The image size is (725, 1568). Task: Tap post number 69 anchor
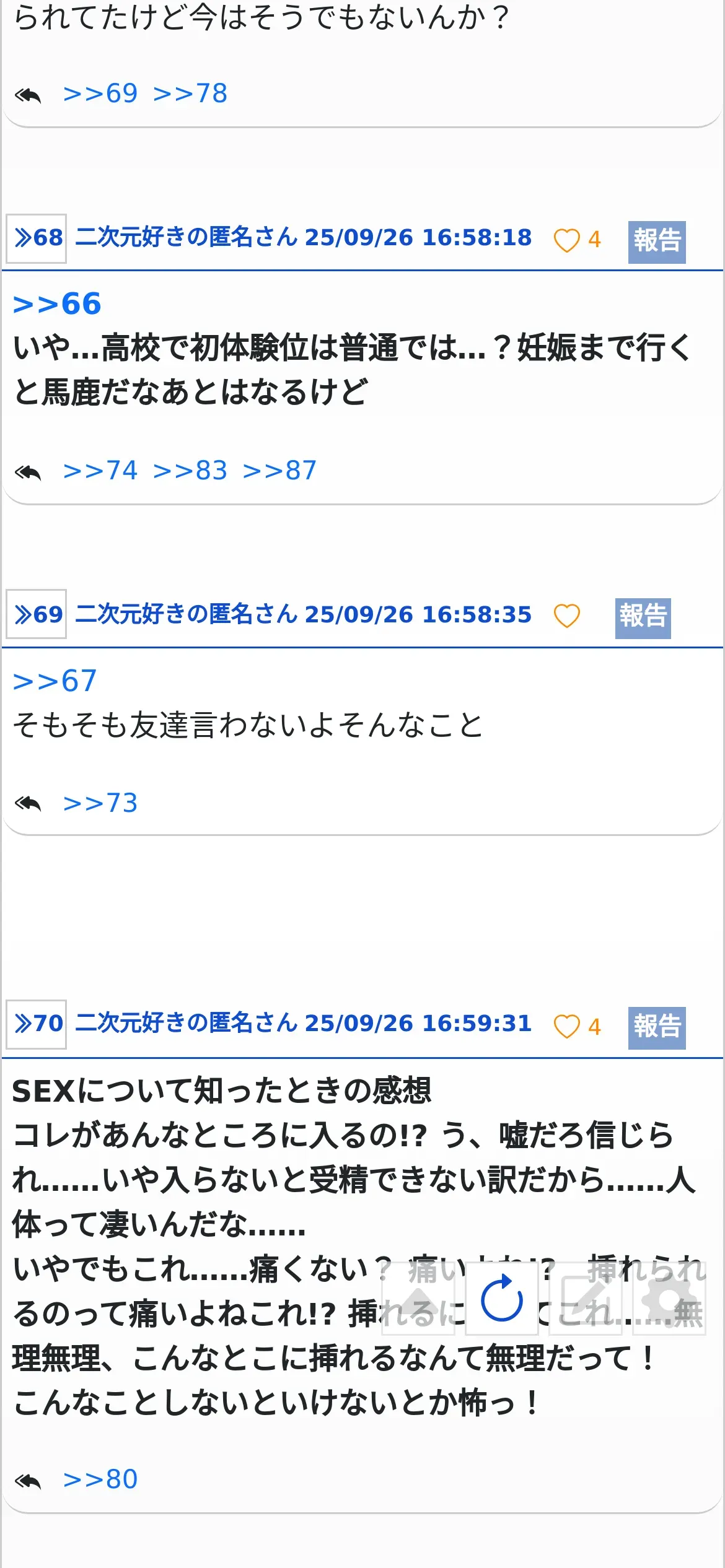point(37,614)
